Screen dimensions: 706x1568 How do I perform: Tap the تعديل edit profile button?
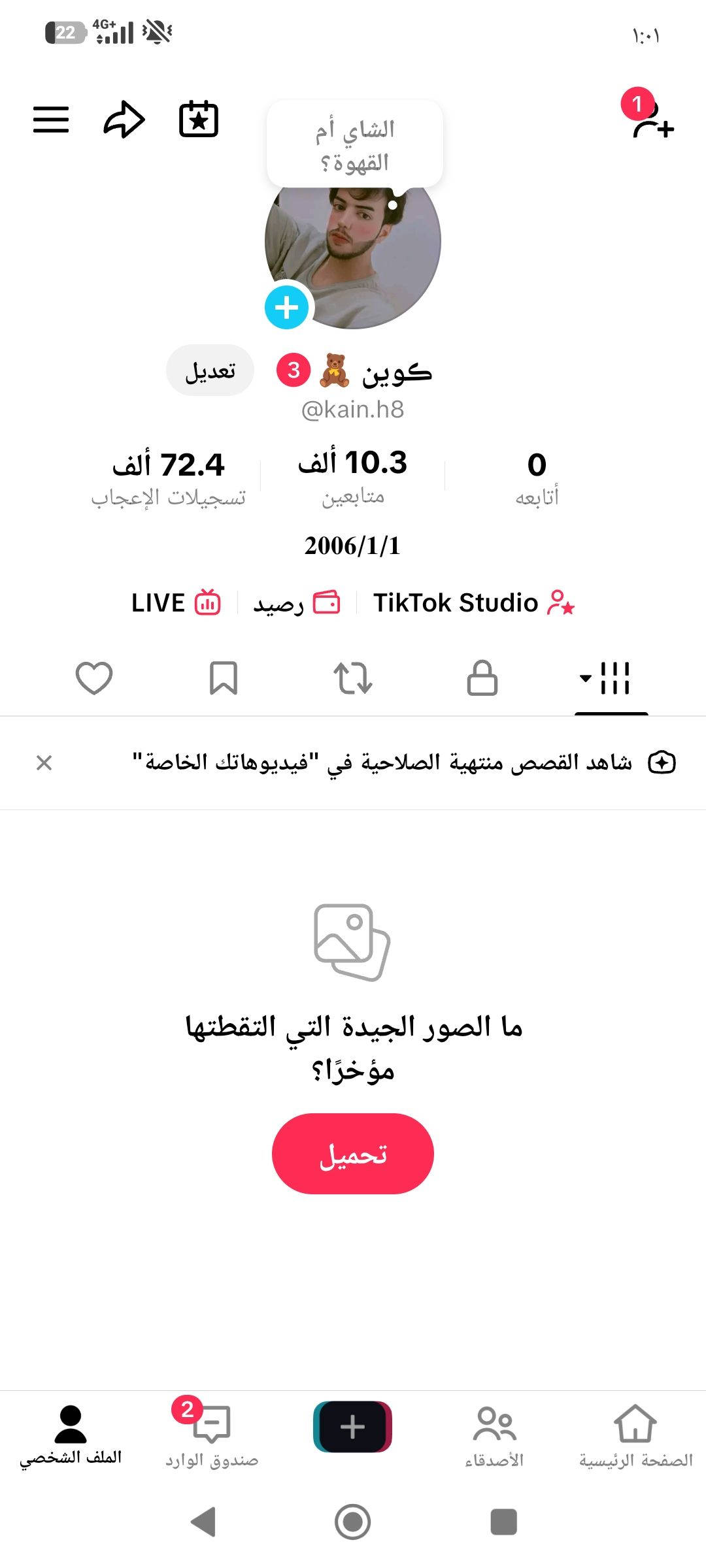[x=210, y=370]
